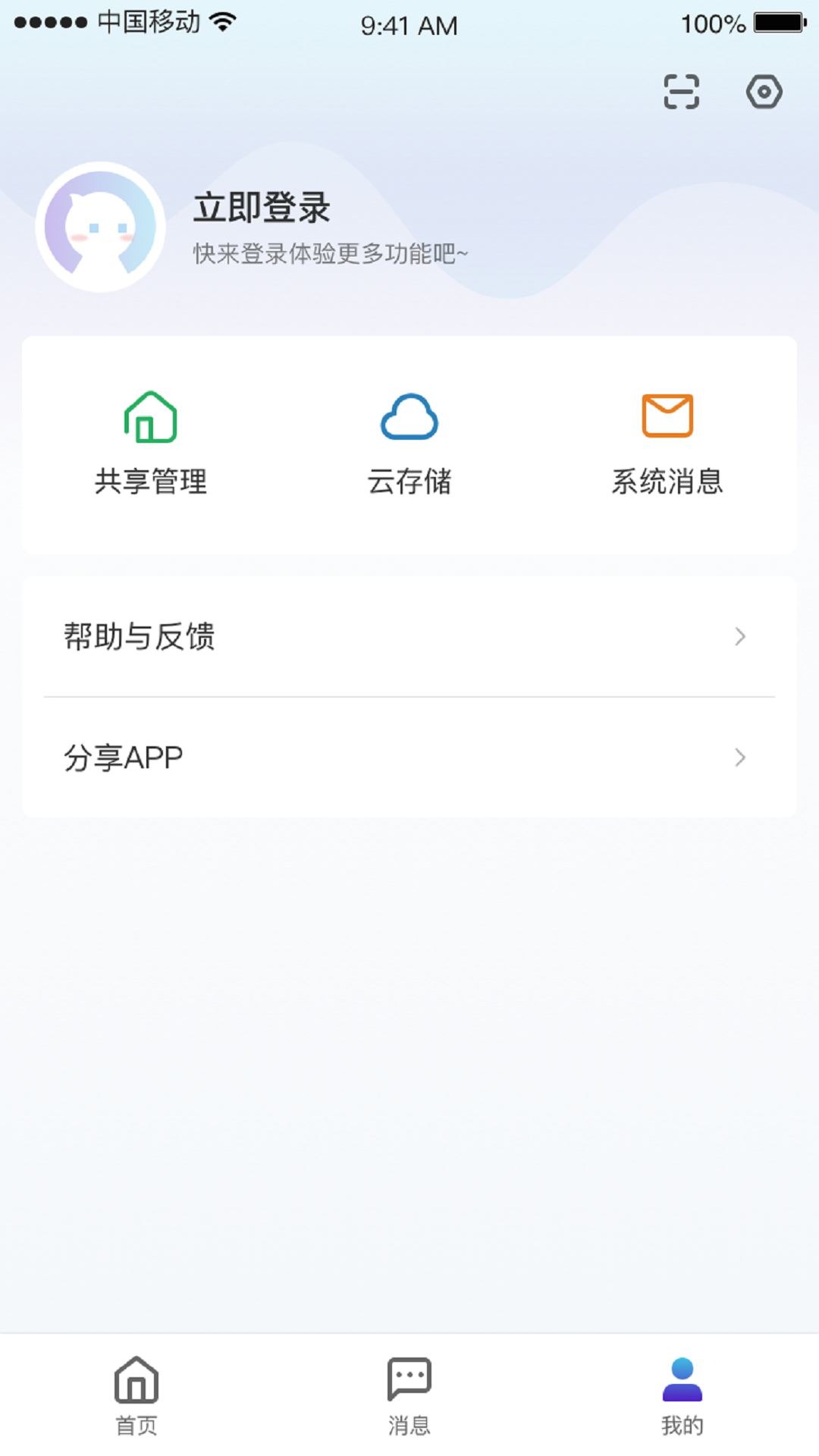The image size is (819, 1456).
Task: Tap the 100% battery indicator
Action: coord(712,24)
